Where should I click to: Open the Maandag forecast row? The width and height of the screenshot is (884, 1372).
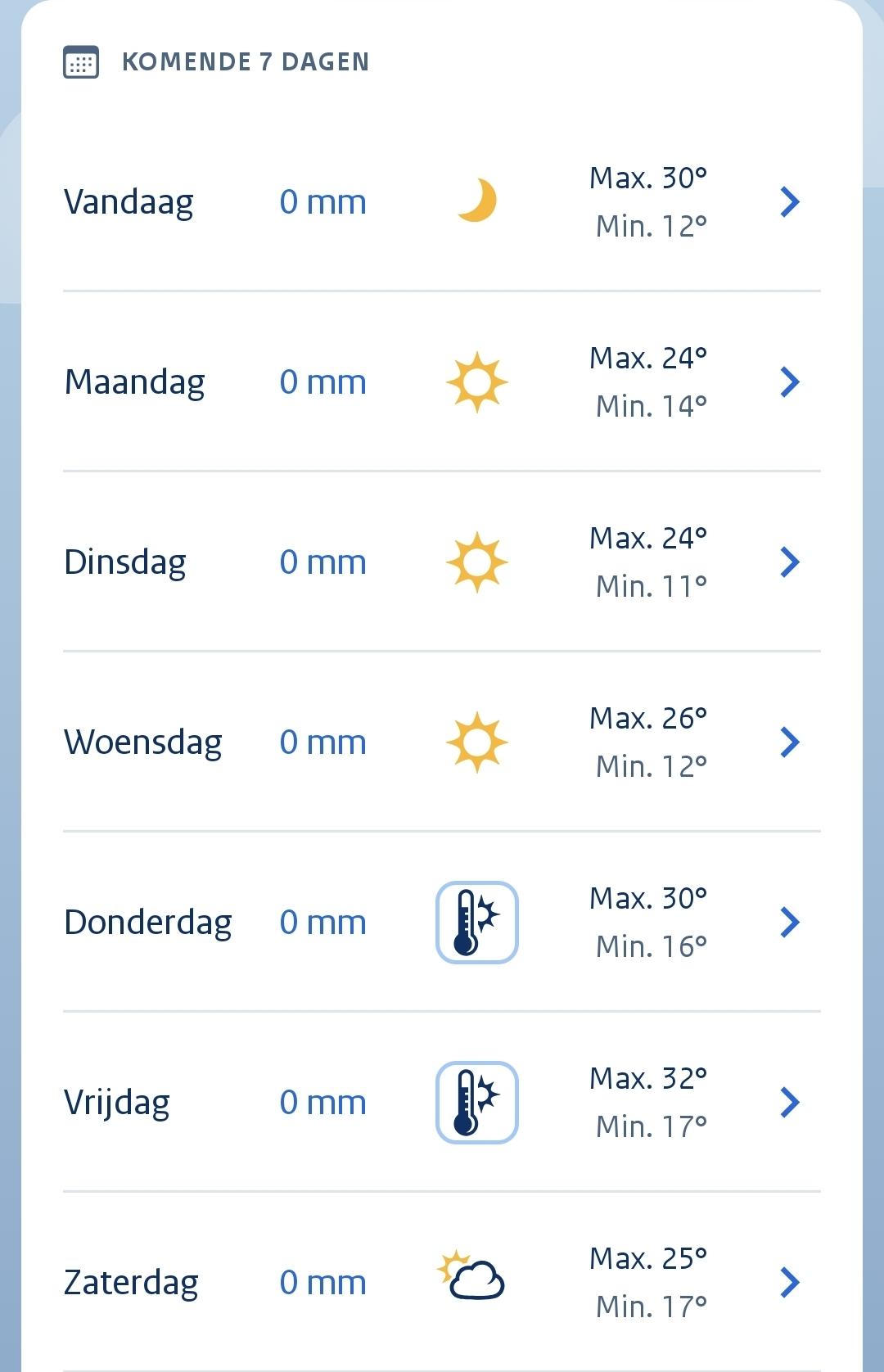(442, 381)
